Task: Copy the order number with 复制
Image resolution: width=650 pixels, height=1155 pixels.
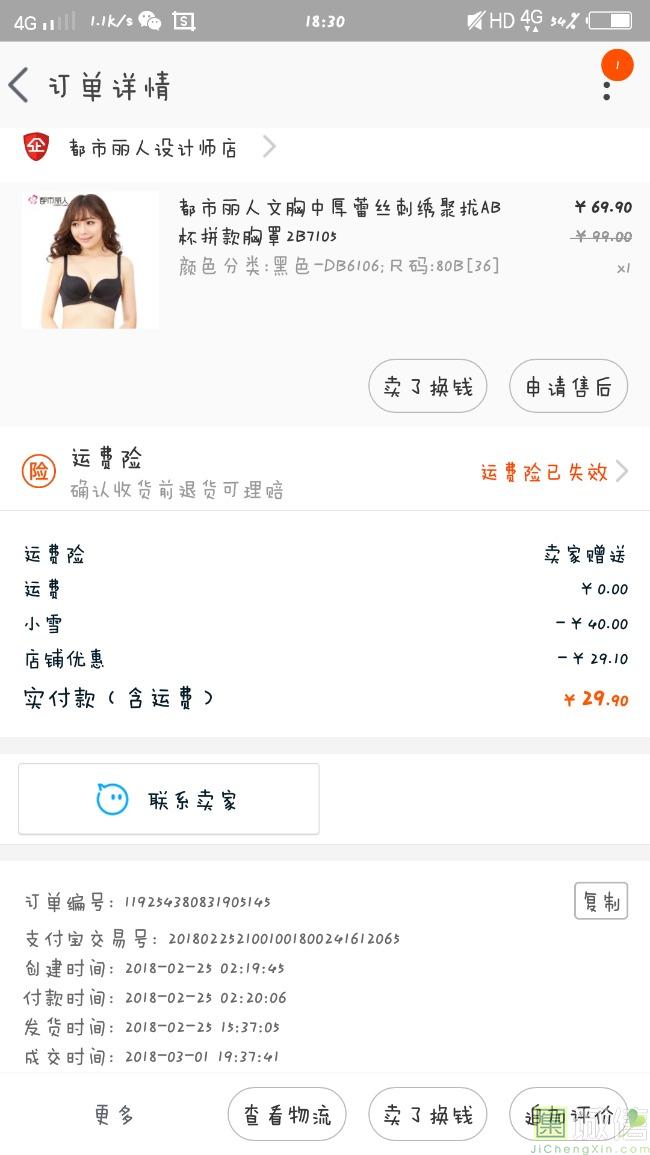Action: pyautogui.click(x=601, y=902)
